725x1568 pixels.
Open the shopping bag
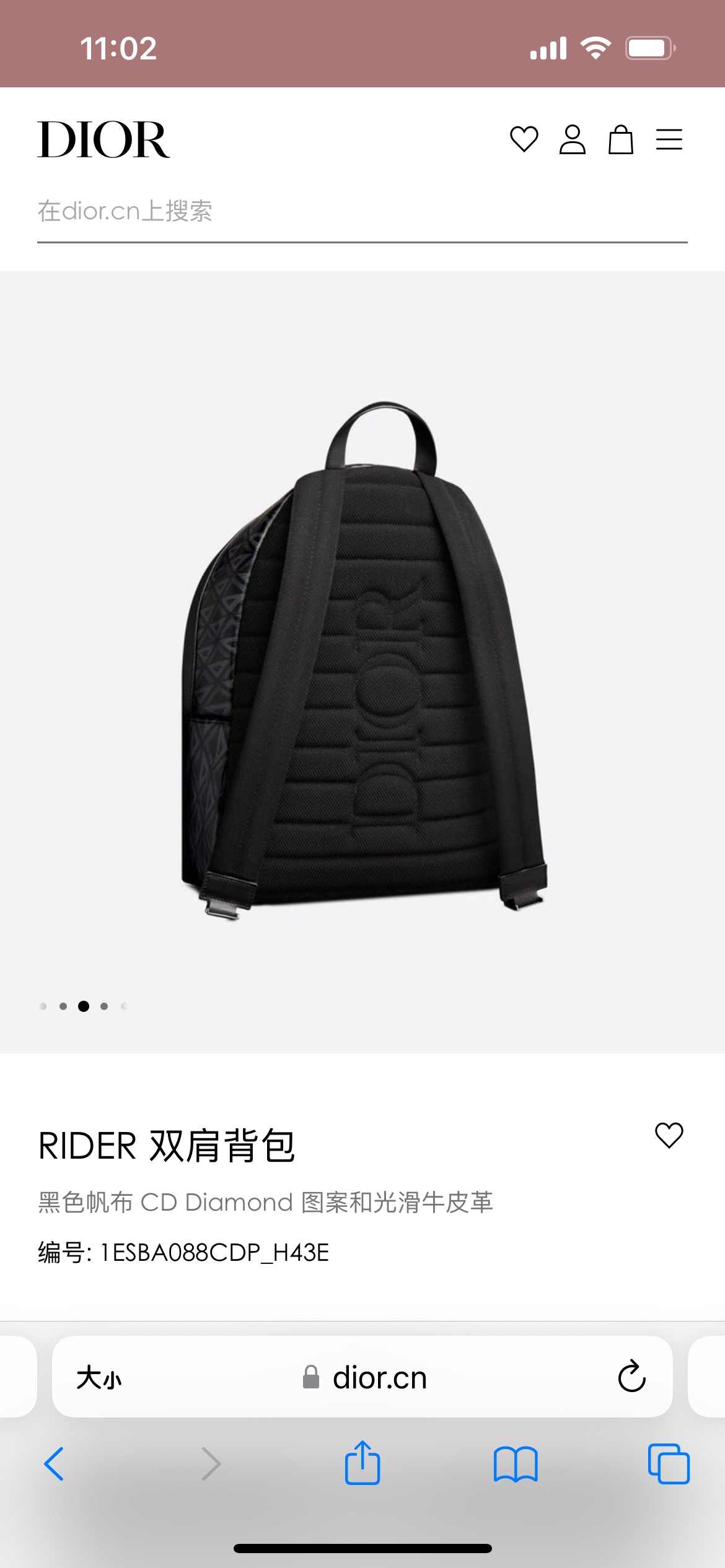(620, 139)
